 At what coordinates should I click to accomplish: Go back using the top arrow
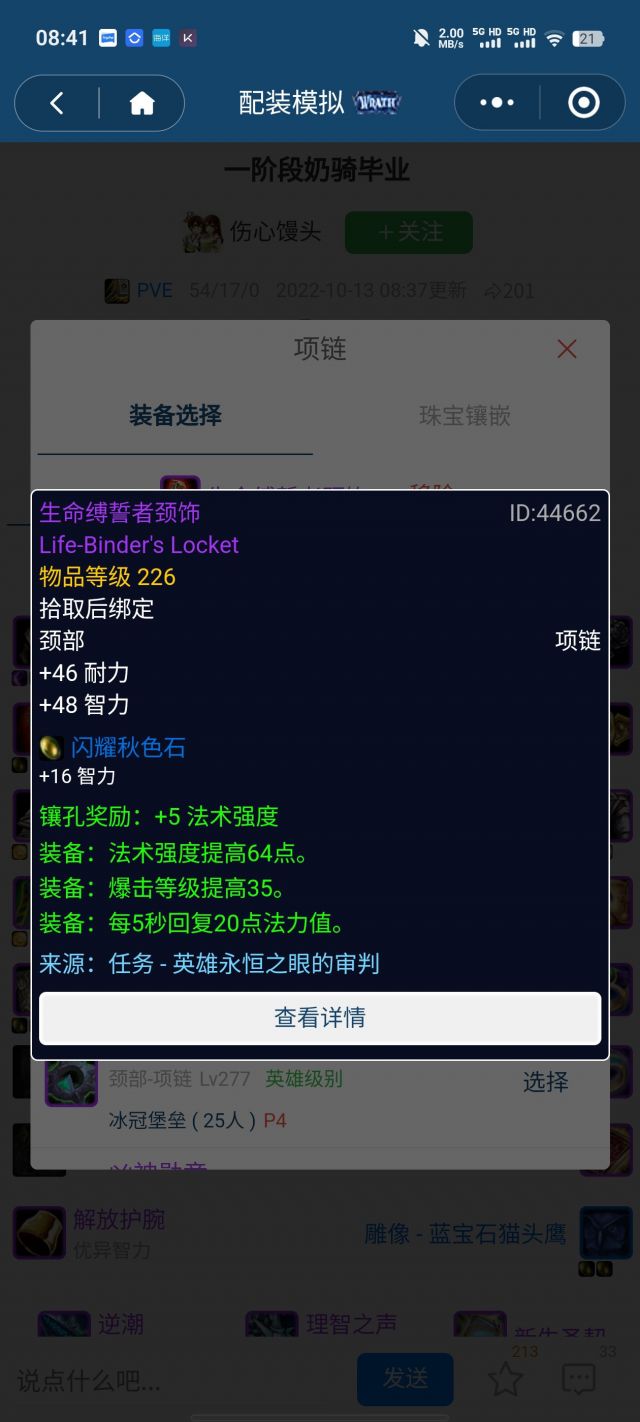57,103
